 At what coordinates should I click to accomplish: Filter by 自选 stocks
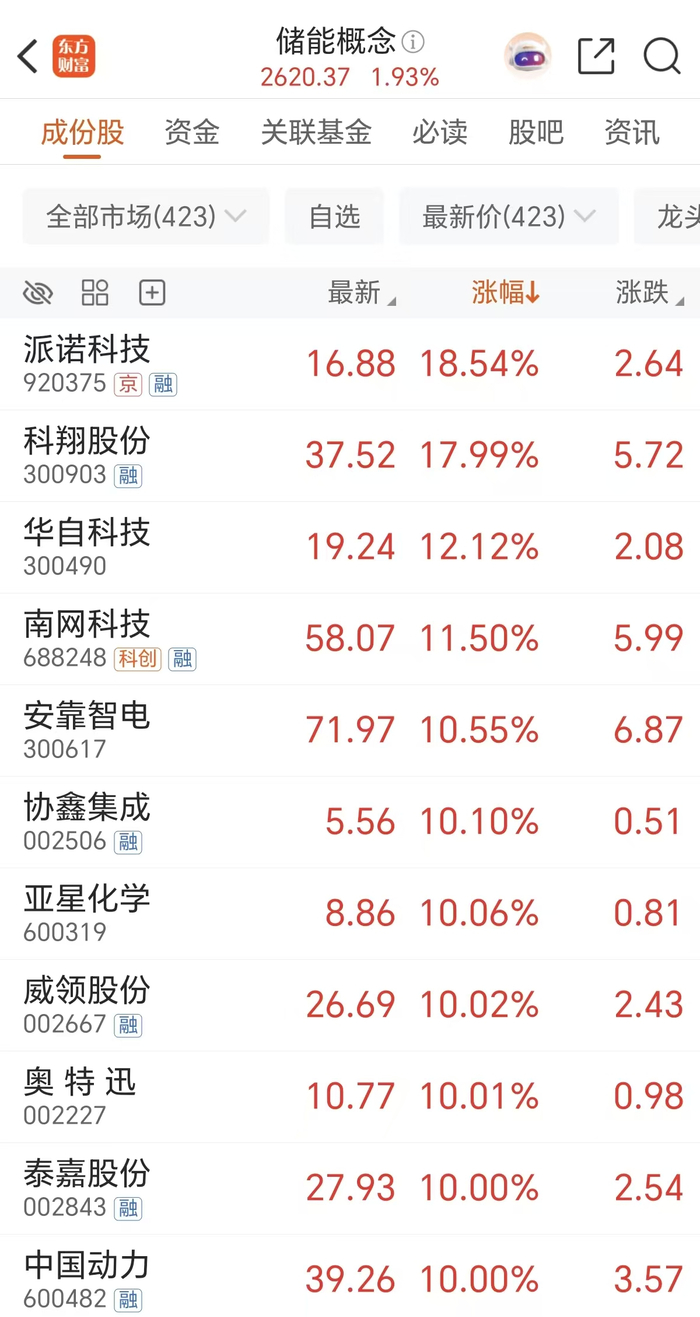334,216
